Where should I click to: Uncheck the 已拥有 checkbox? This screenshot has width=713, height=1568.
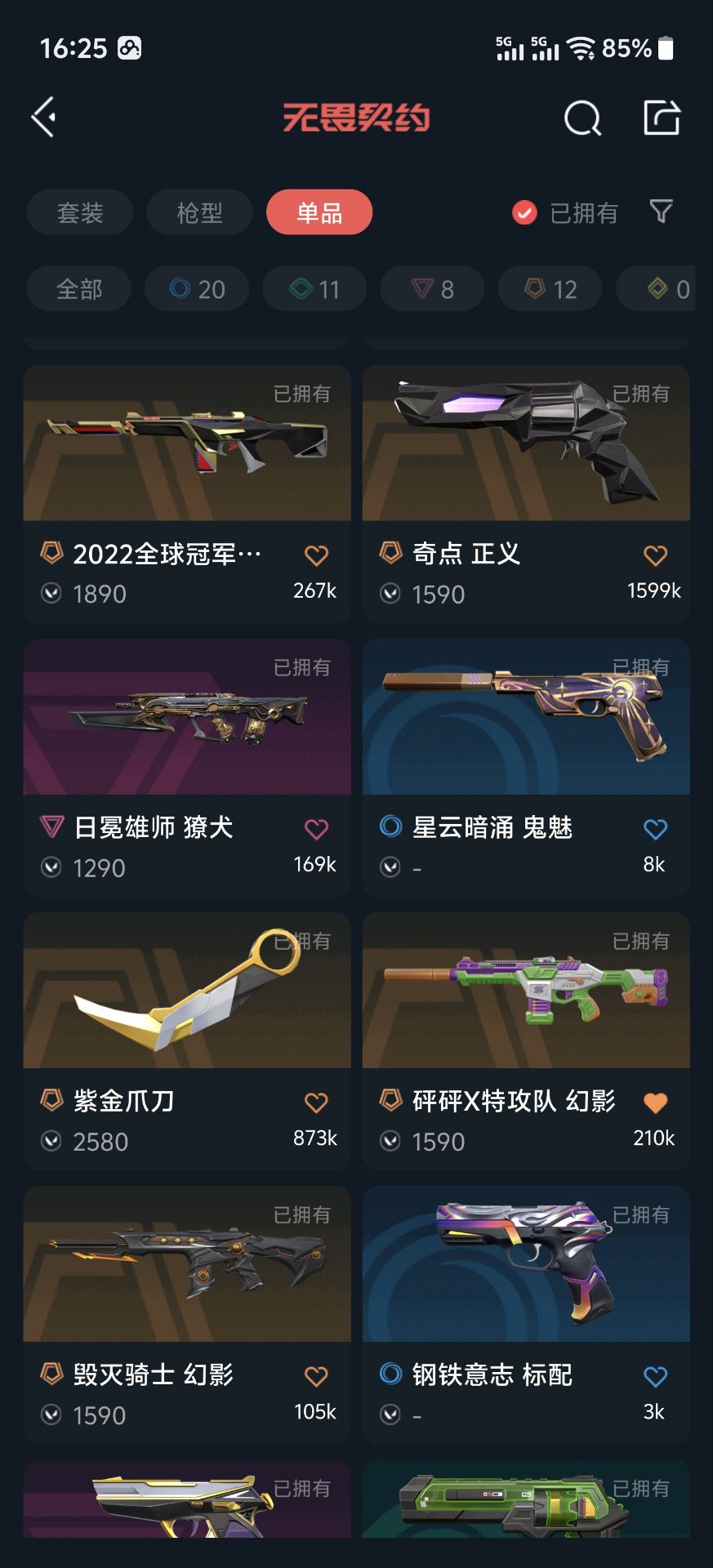coord(524,213)
